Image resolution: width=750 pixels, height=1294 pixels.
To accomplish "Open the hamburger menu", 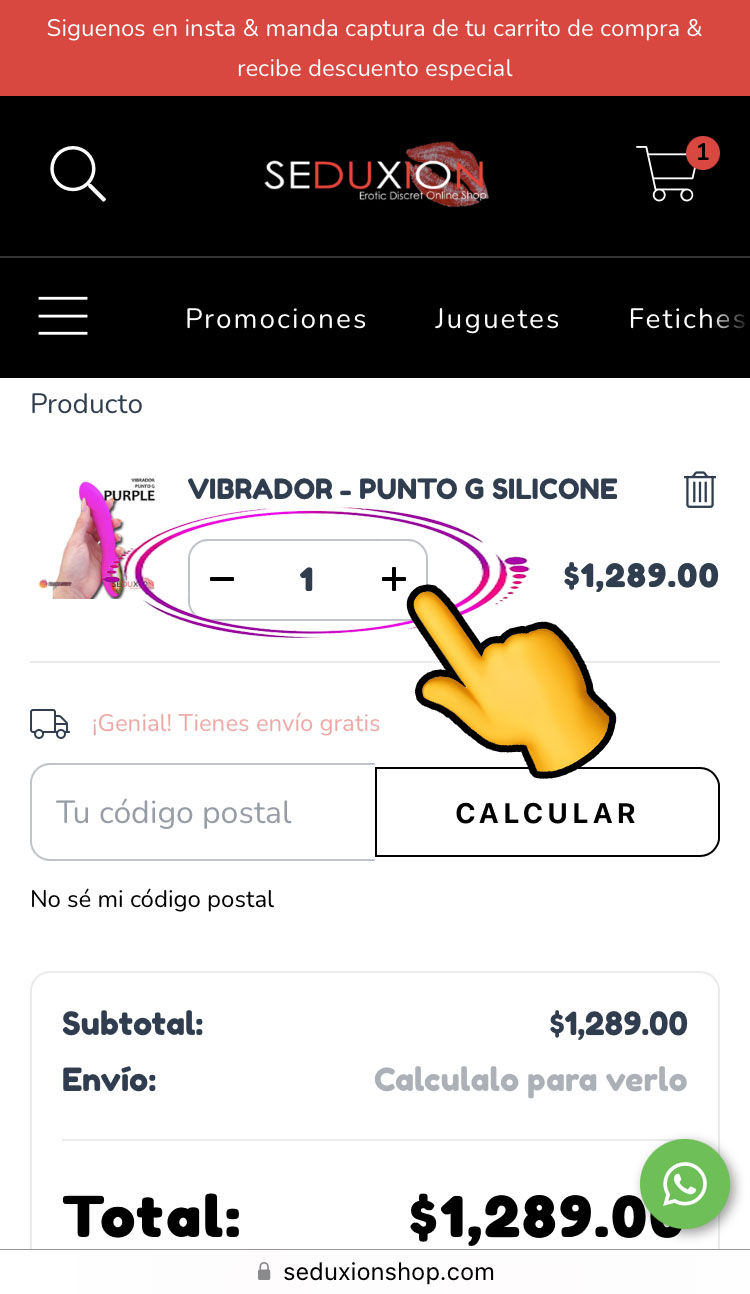I will point(63,317).
